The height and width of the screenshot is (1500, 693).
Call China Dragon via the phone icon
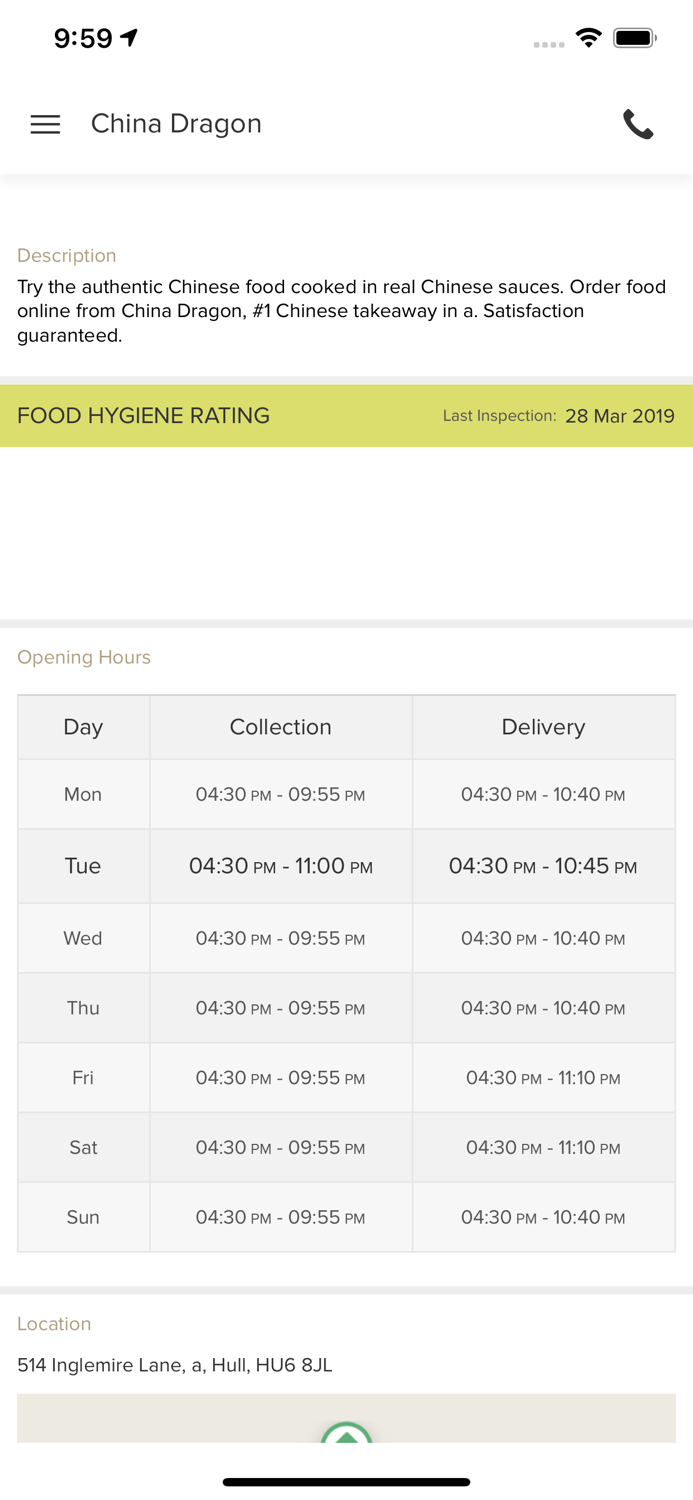tap(638, 124)
